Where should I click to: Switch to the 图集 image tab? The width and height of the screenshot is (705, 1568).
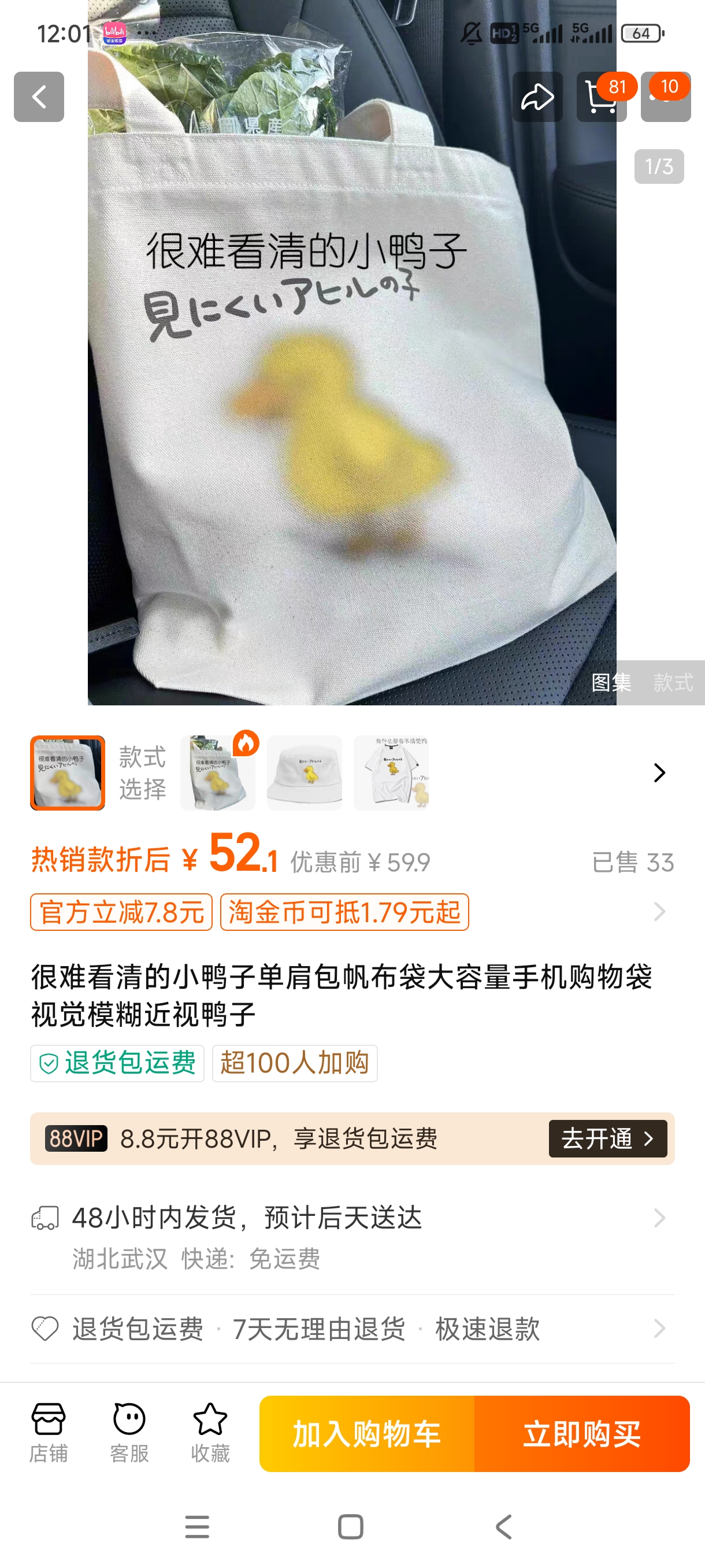611,682
